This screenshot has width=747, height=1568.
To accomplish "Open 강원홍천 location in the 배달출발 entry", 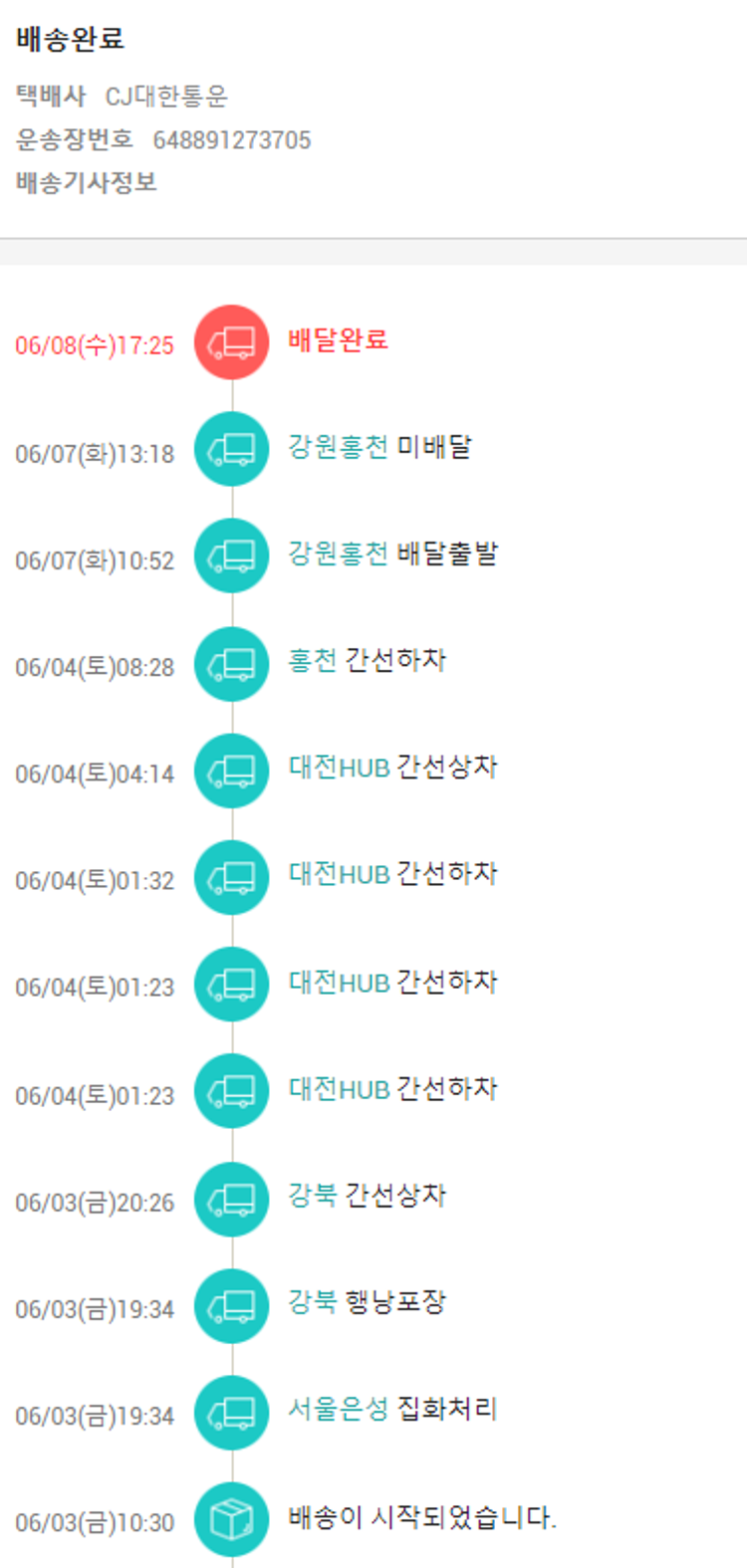I will click(x=338, y=553).
